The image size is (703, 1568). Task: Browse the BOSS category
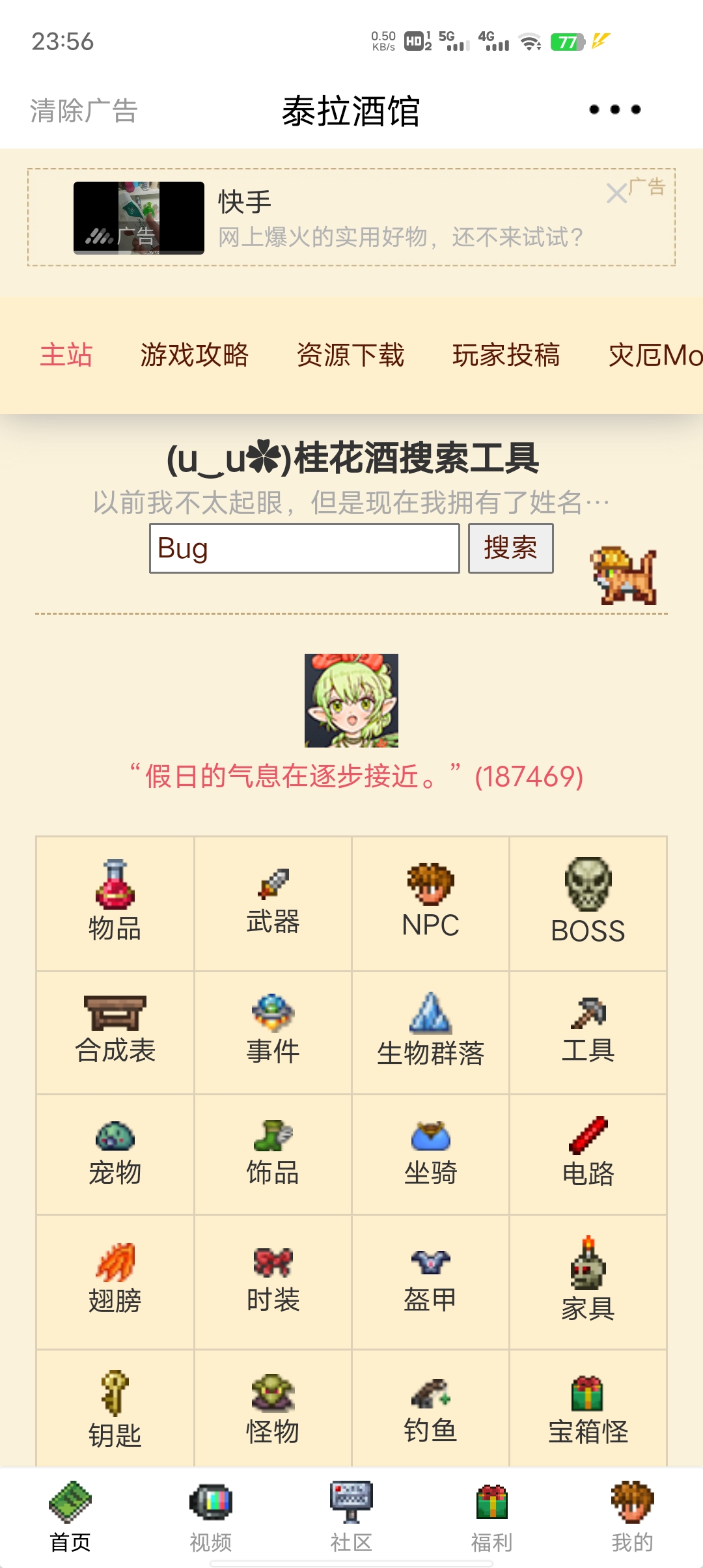click(588, 903)
